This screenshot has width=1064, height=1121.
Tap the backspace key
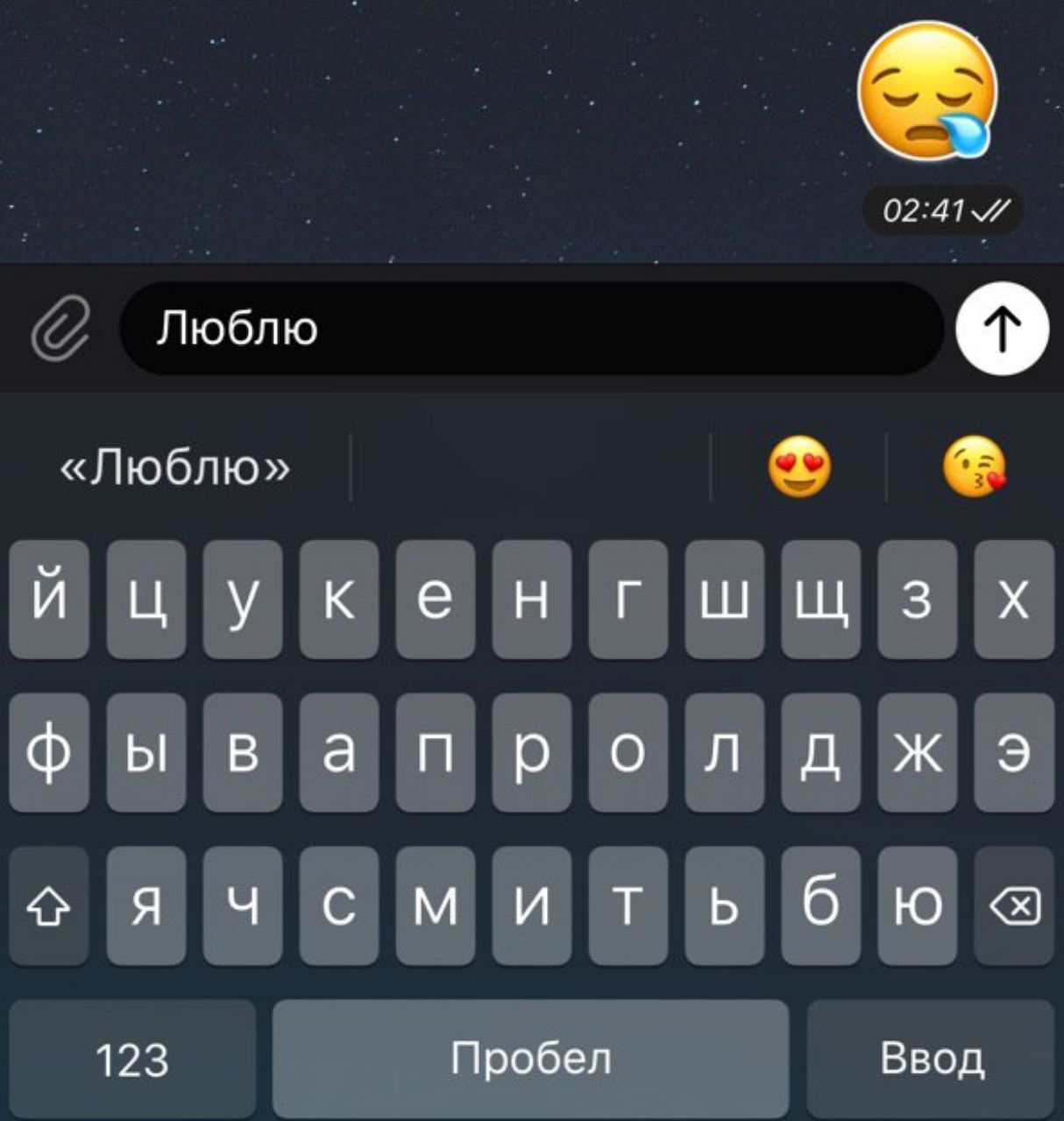point(1014,905)
